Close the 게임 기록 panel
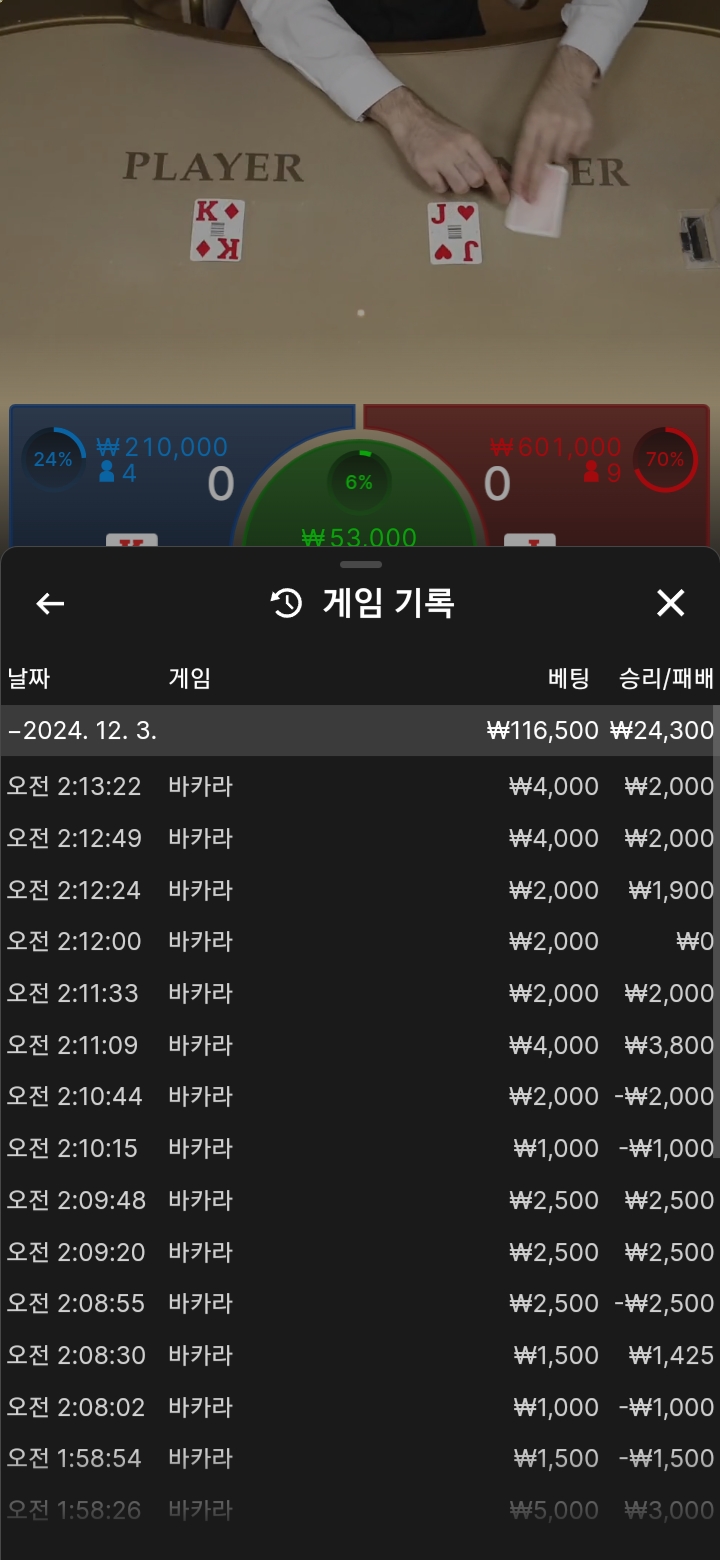Viewport: 720px width, 1560px height. pyautogui.click(x=670, y=603)
